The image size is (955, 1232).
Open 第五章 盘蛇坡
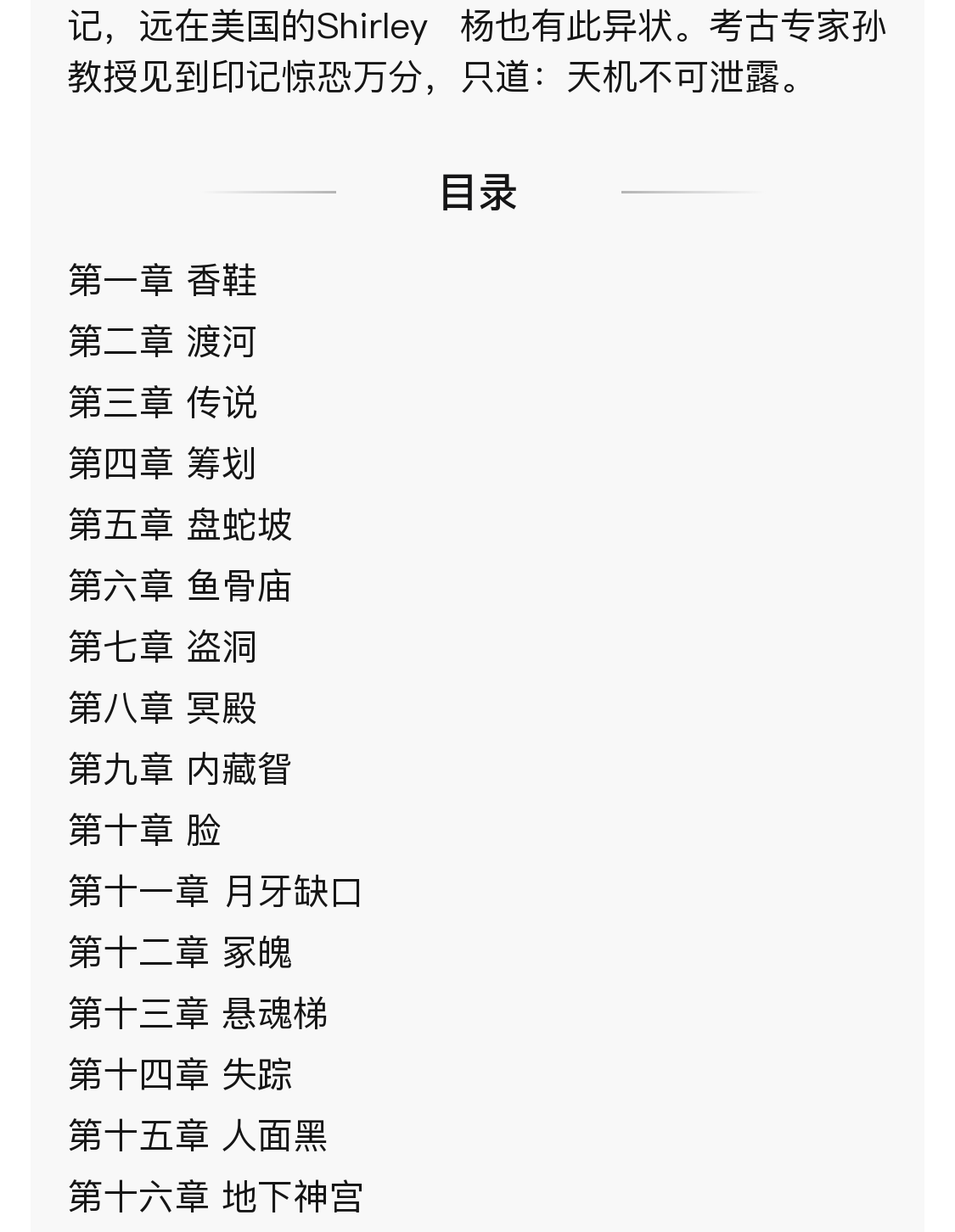(x=180, y=525)
